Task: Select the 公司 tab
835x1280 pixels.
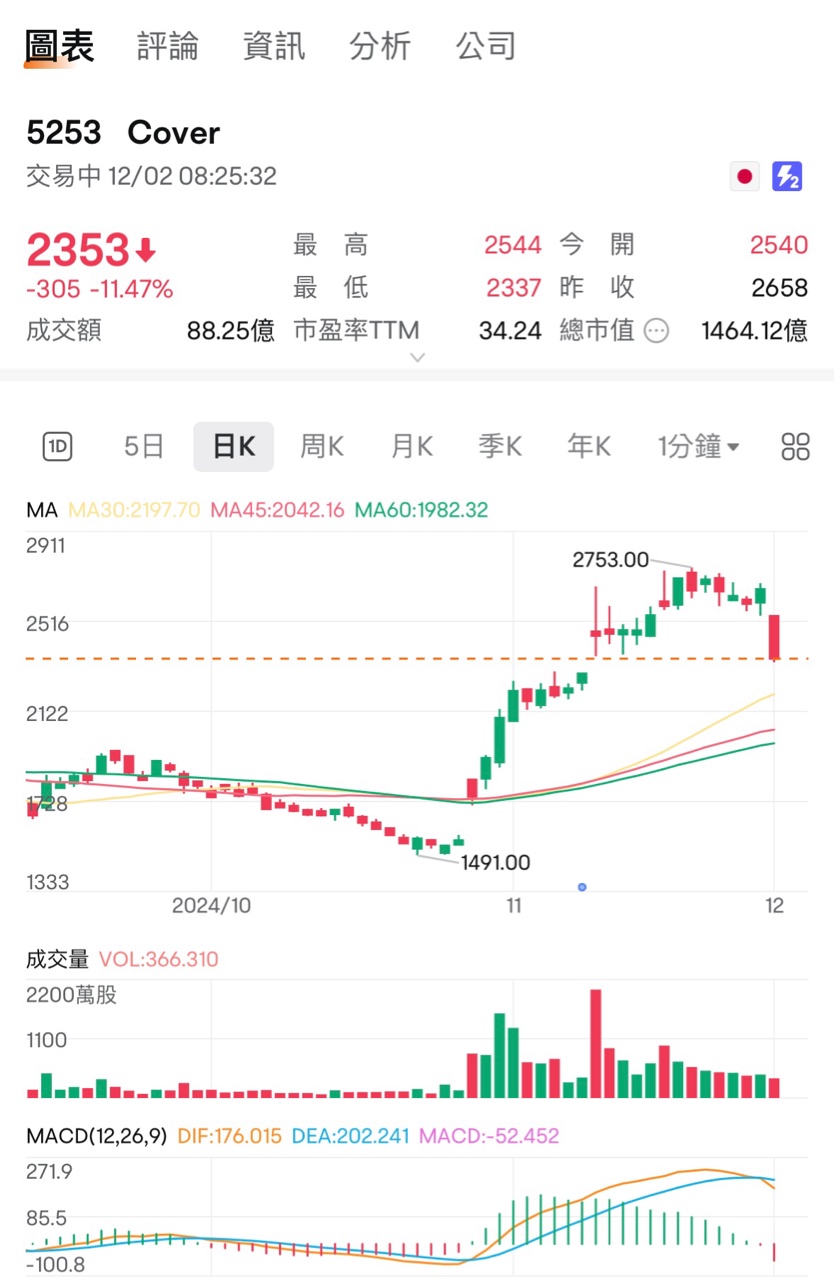Action: [x=486, y=46]
